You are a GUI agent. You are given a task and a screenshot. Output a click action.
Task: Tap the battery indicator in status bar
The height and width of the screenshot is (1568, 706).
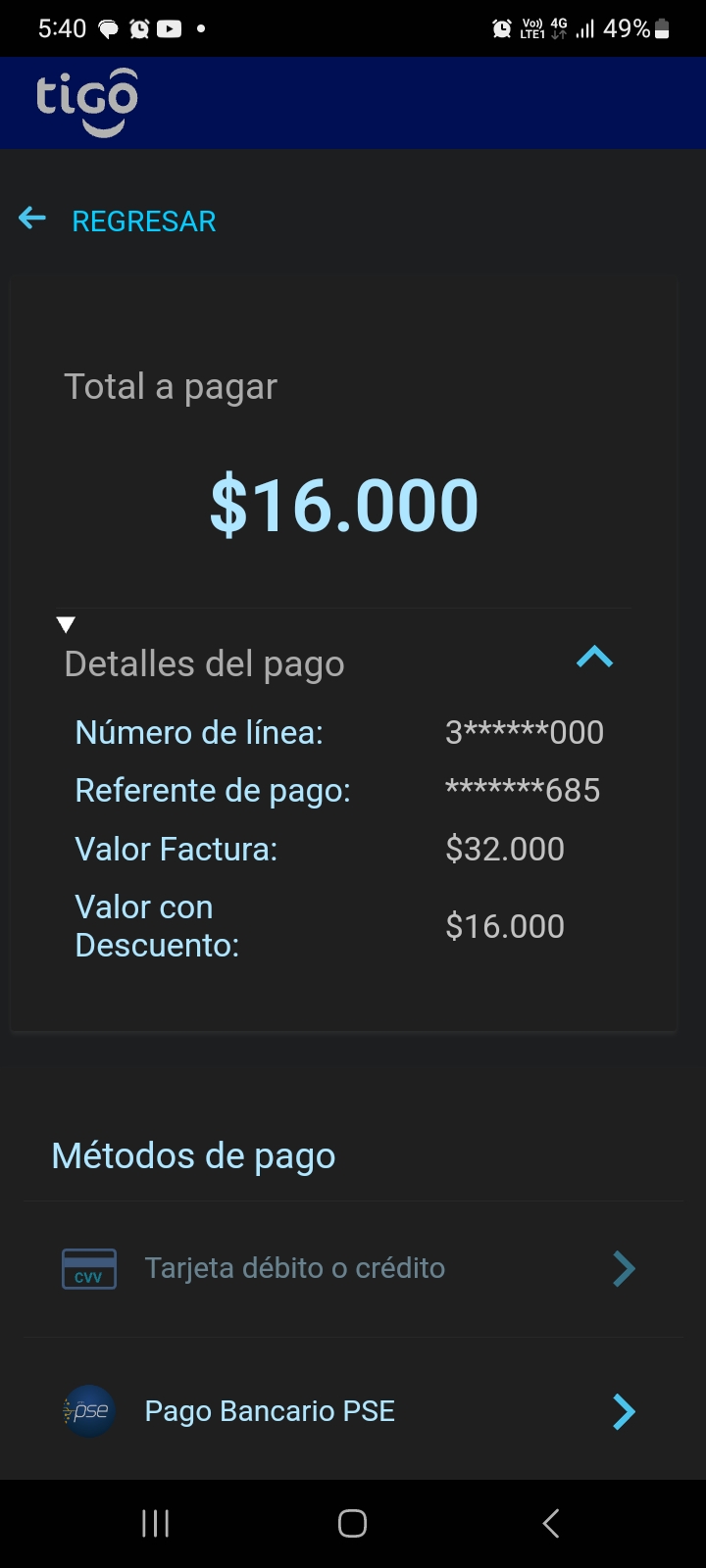tap(662, 28)
